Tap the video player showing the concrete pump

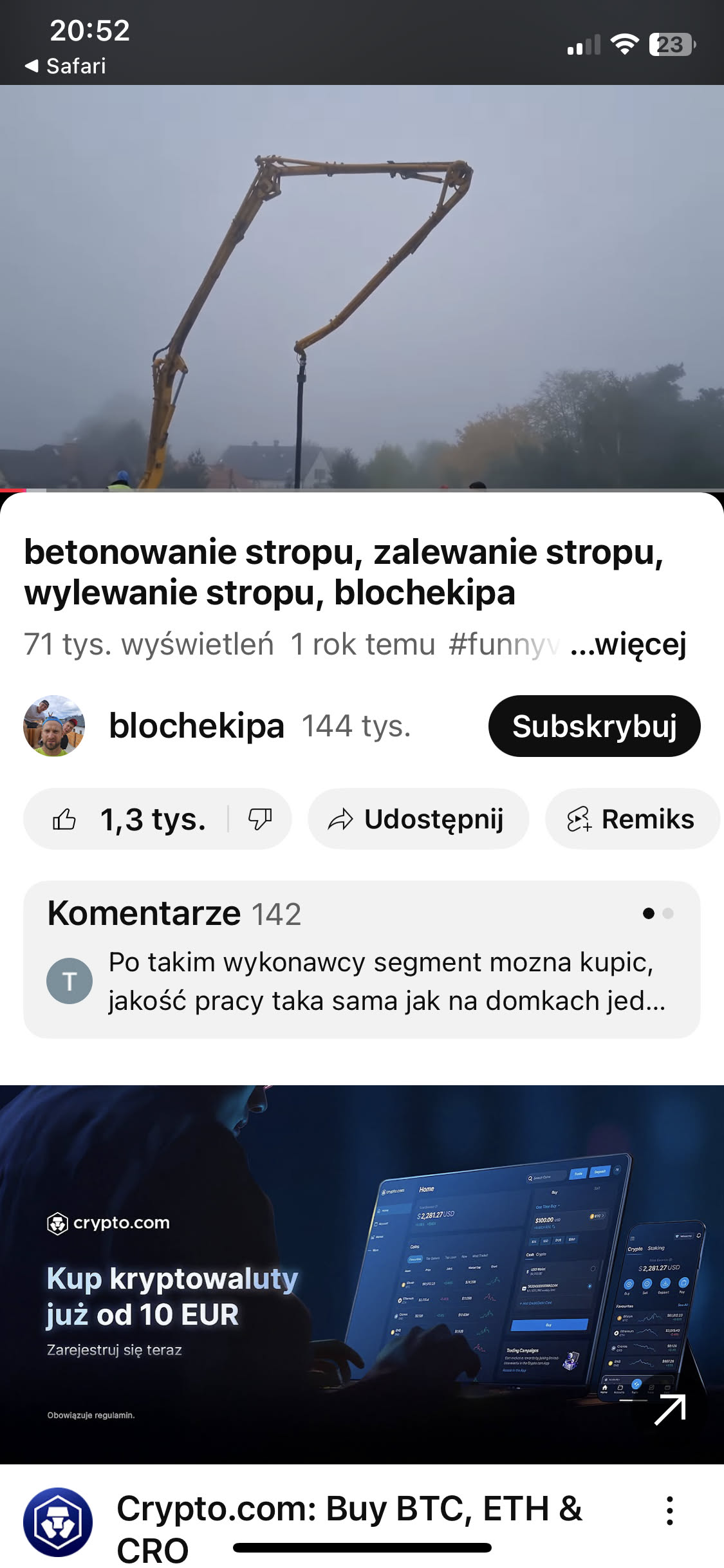click(x=362, y=287)
